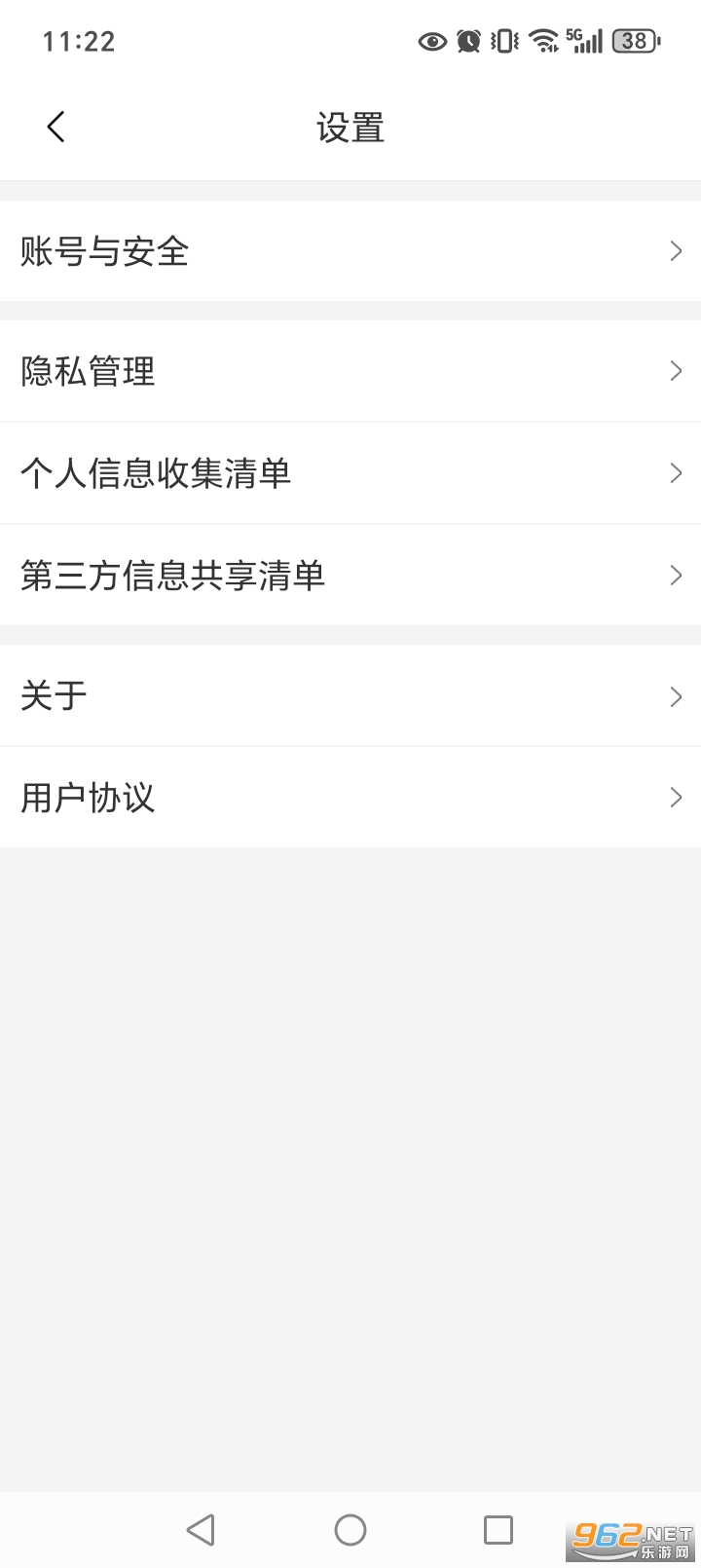Expand the 账号与安全 row via its chevron
701x1568 pixels.
(676, 251)
